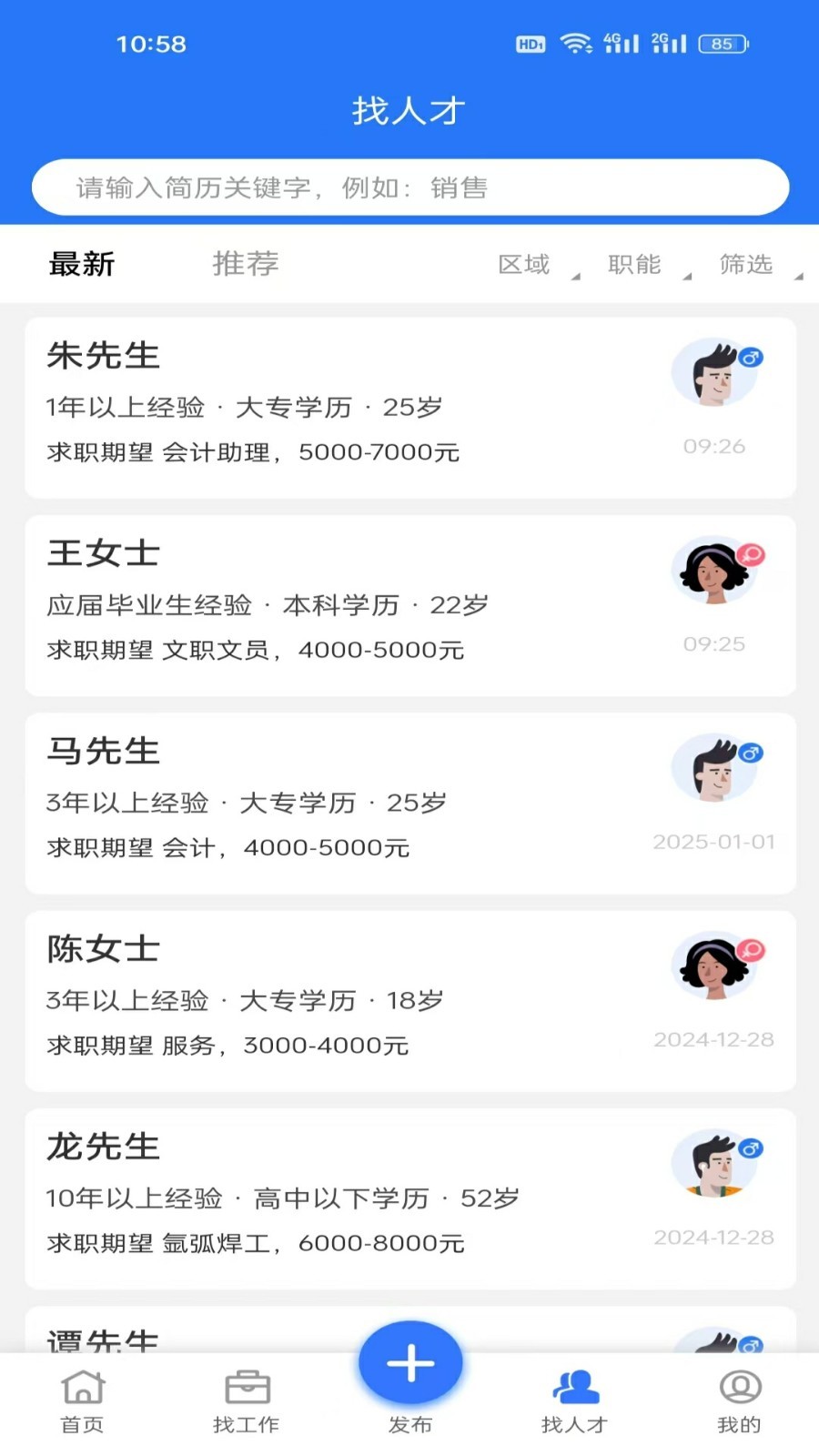Open the 我的 profile tab
This screenshot has width=819, height=1456.
coord(739,1401)
